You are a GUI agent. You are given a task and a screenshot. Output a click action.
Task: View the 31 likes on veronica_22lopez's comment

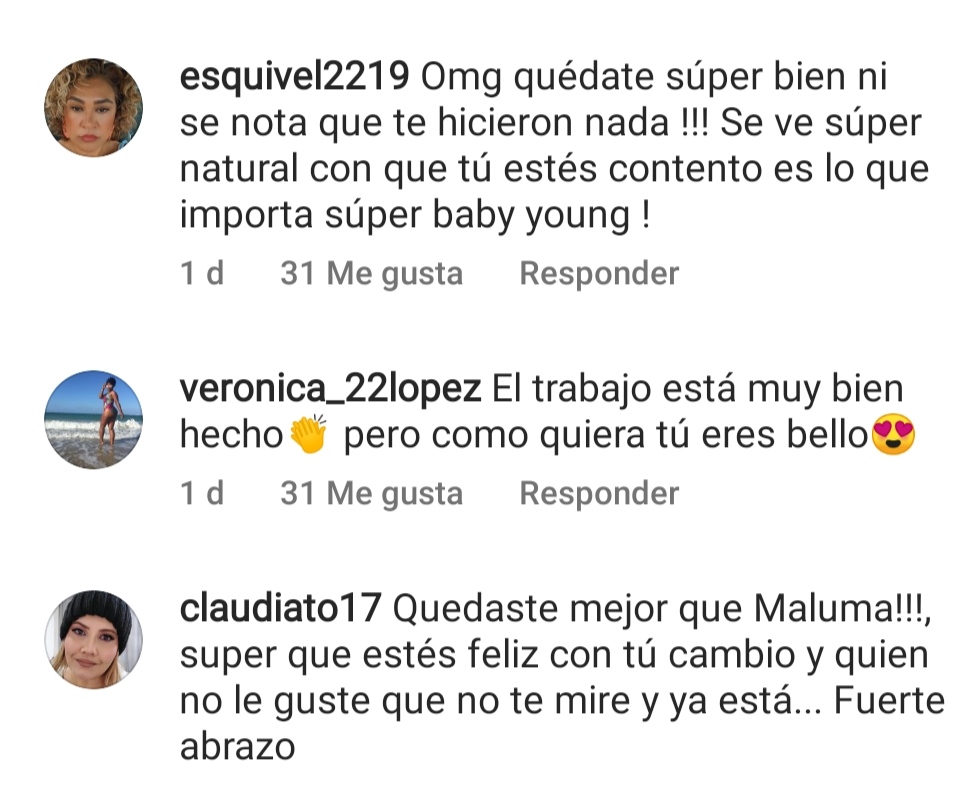tap(371, 493)
